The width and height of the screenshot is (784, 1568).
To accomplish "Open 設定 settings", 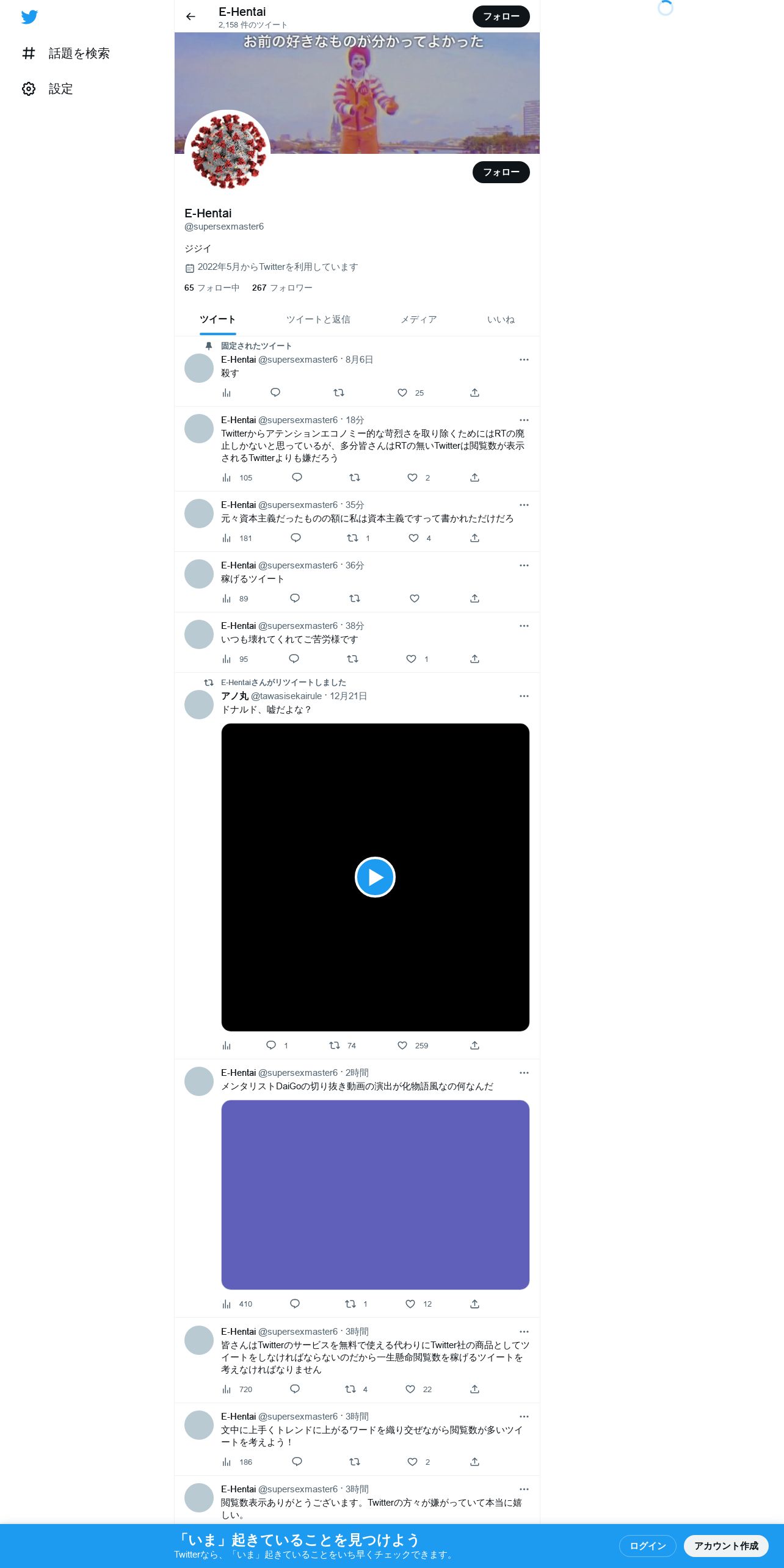I will click(48, 89).
